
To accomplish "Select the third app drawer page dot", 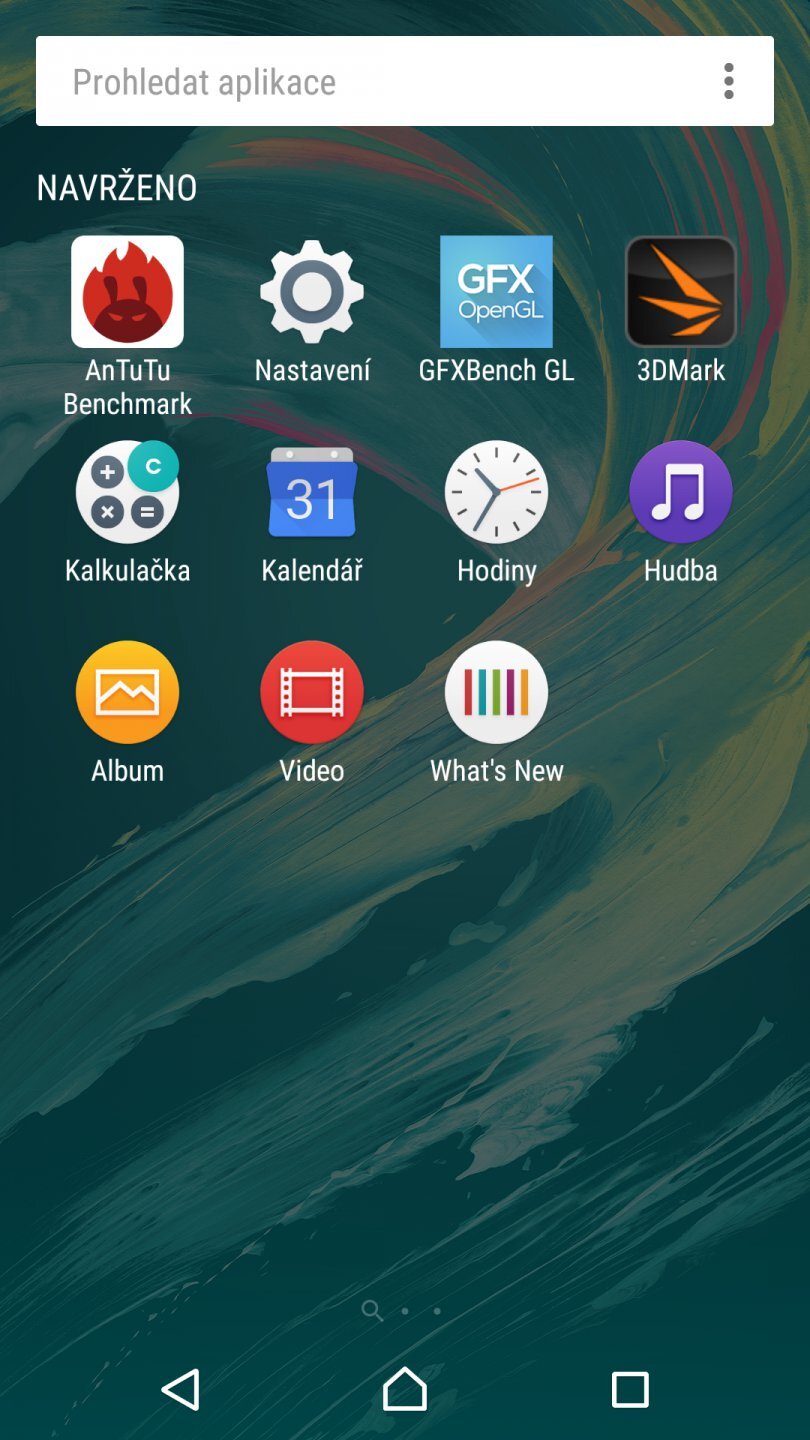I will click(x=437, y=1310).
